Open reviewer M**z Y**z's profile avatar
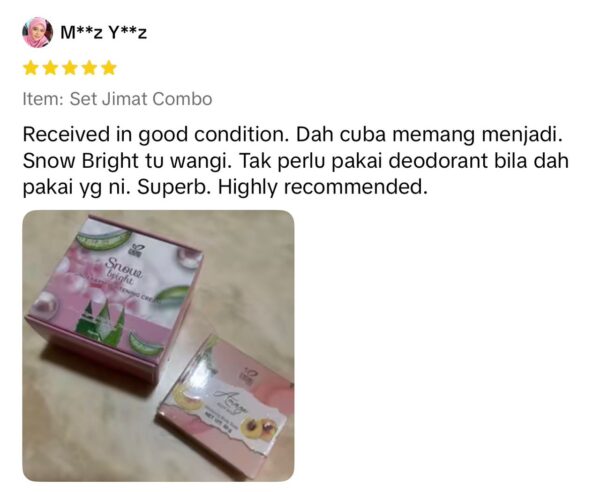The image size is (600, 492). pos(38,32)
